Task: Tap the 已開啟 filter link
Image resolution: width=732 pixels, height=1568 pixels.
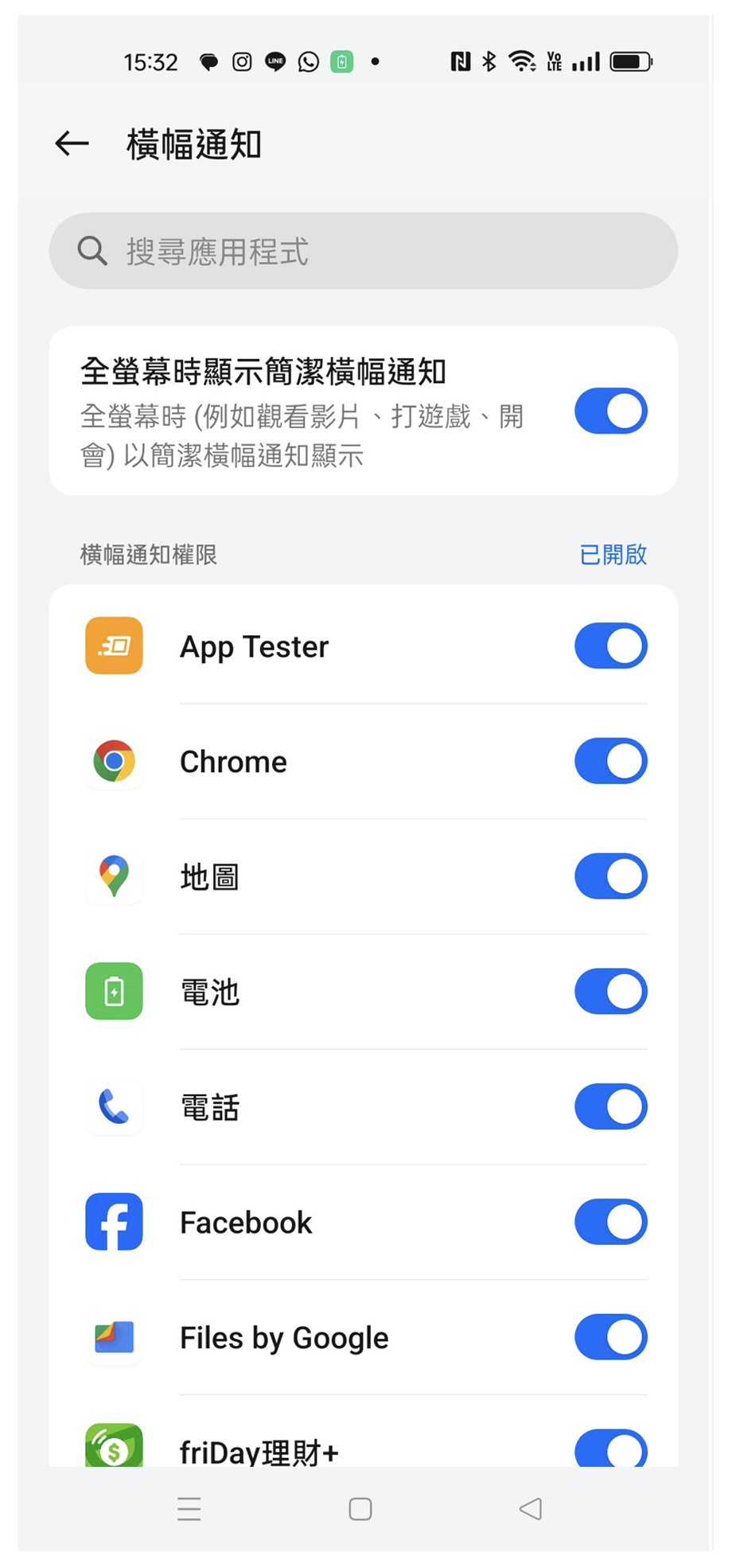Action: (613, 555)
